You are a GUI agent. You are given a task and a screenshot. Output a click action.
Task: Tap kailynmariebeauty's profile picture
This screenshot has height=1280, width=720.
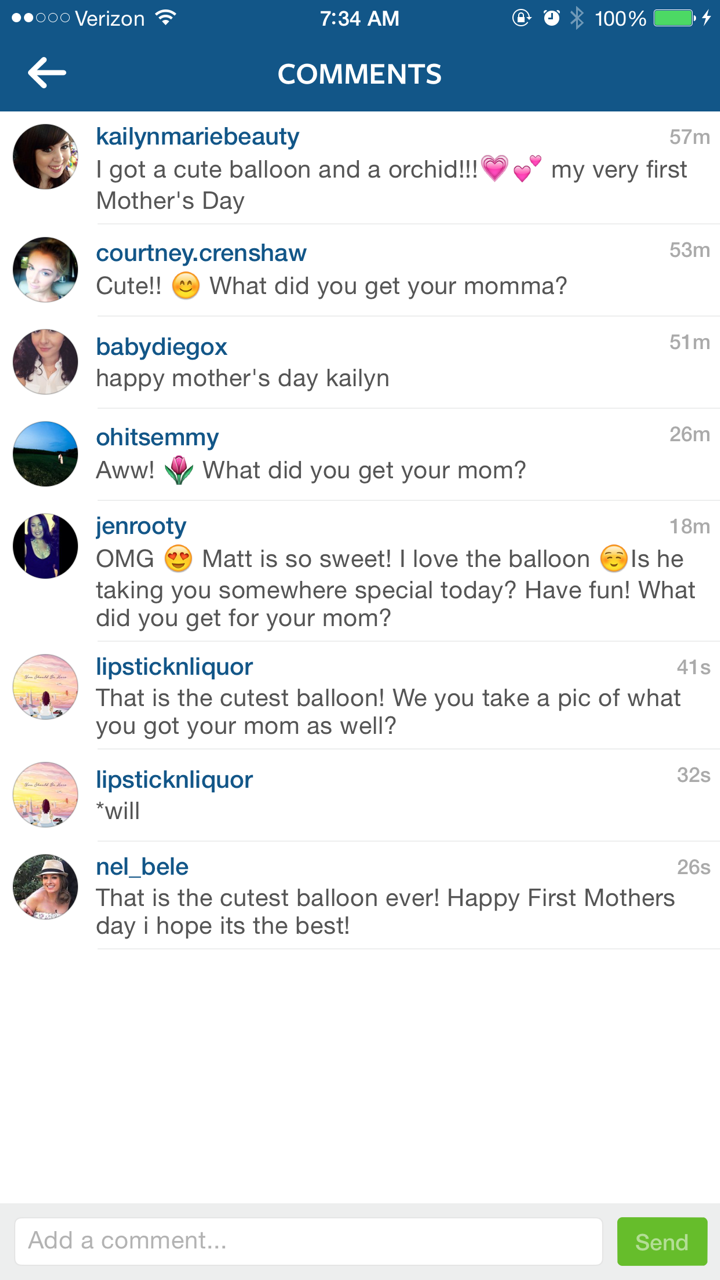click(x=45, y=157)
